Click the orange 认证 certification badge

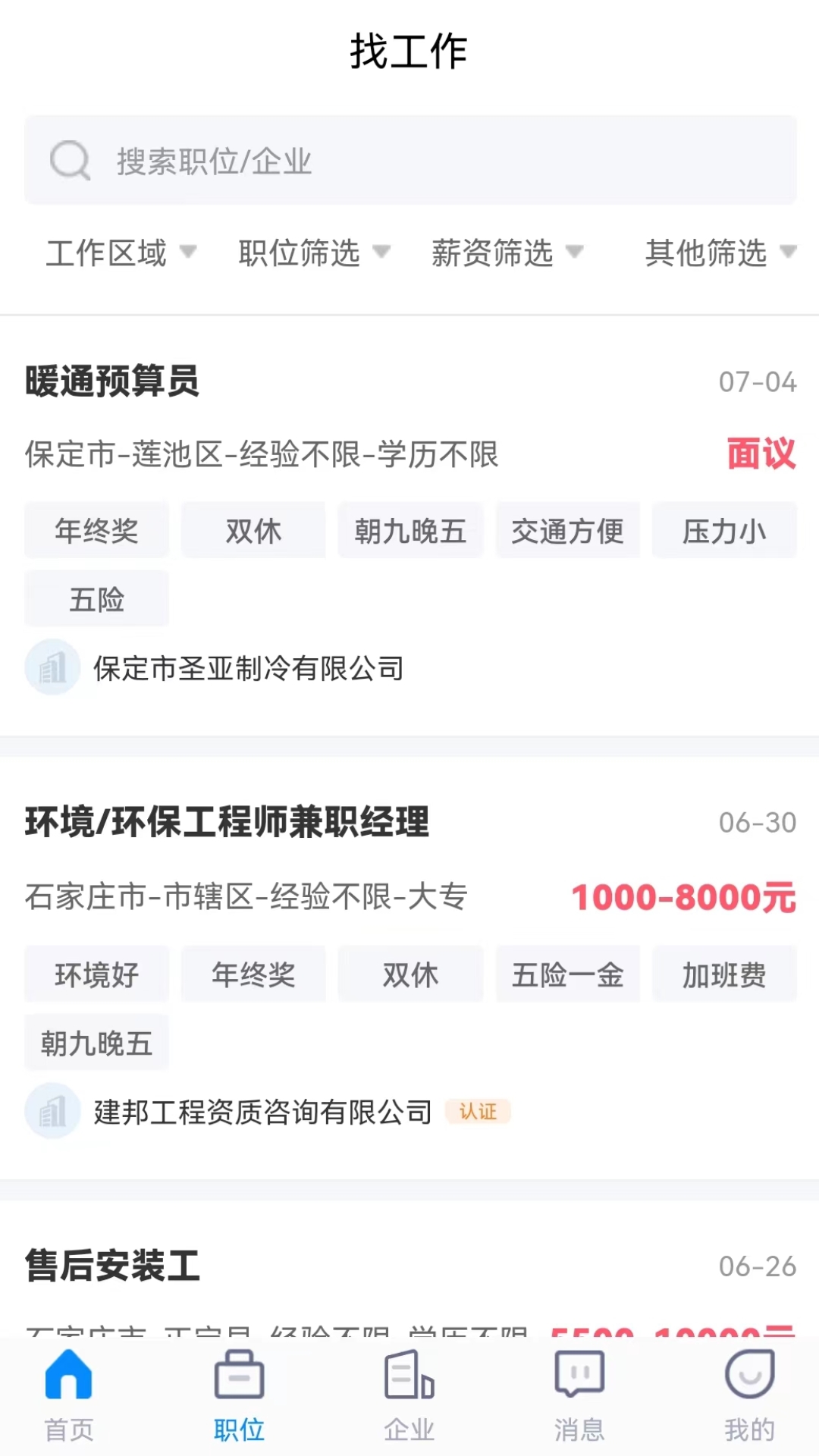479,1111
